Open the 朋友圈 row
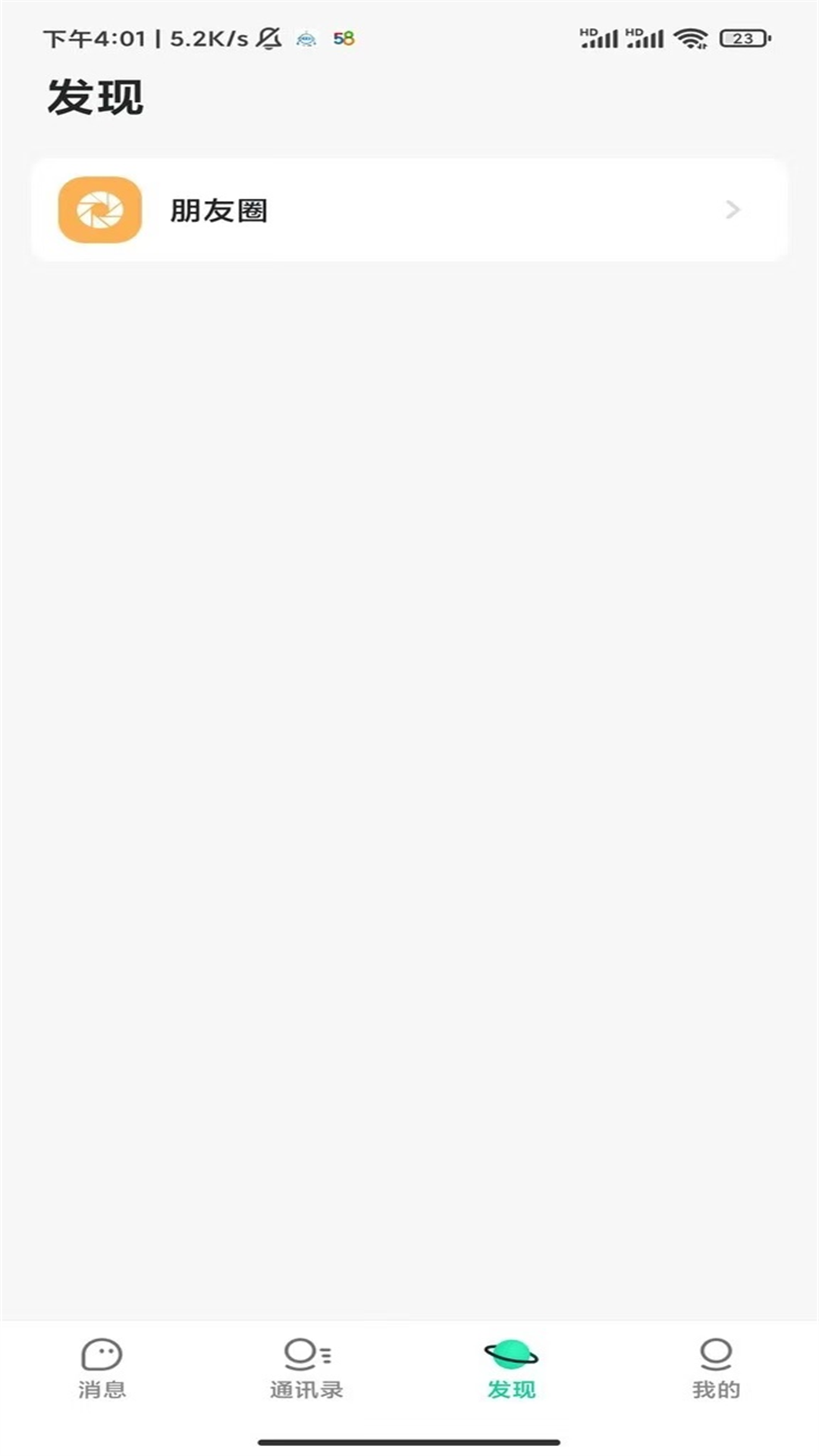The height and width of the screenshot is (1456, 819). (408, 210)
